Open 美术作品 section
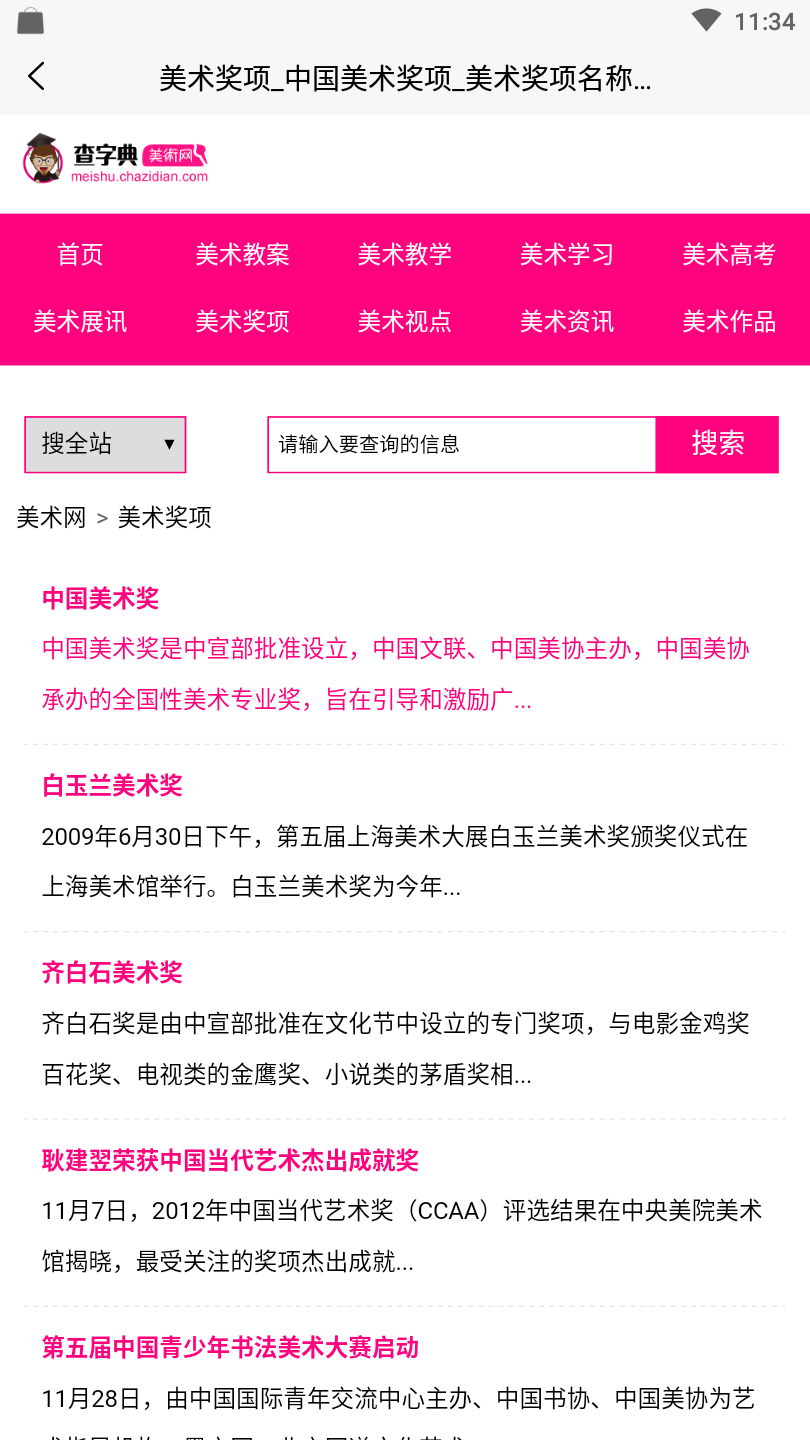810x1440 pixels. tap(728, 322)
